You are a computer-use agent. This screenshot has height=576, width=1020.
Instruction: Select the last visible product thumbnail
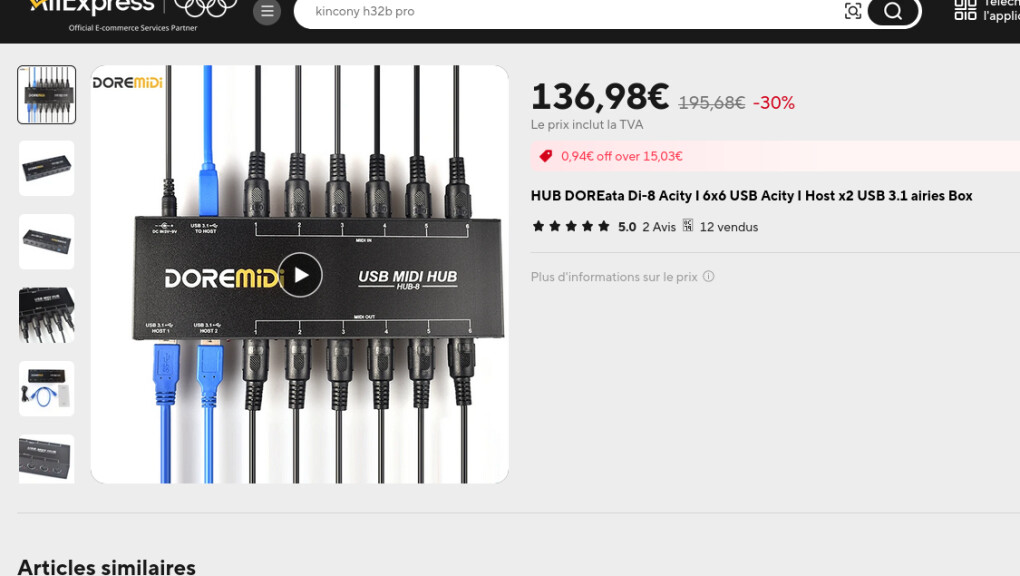47,459
